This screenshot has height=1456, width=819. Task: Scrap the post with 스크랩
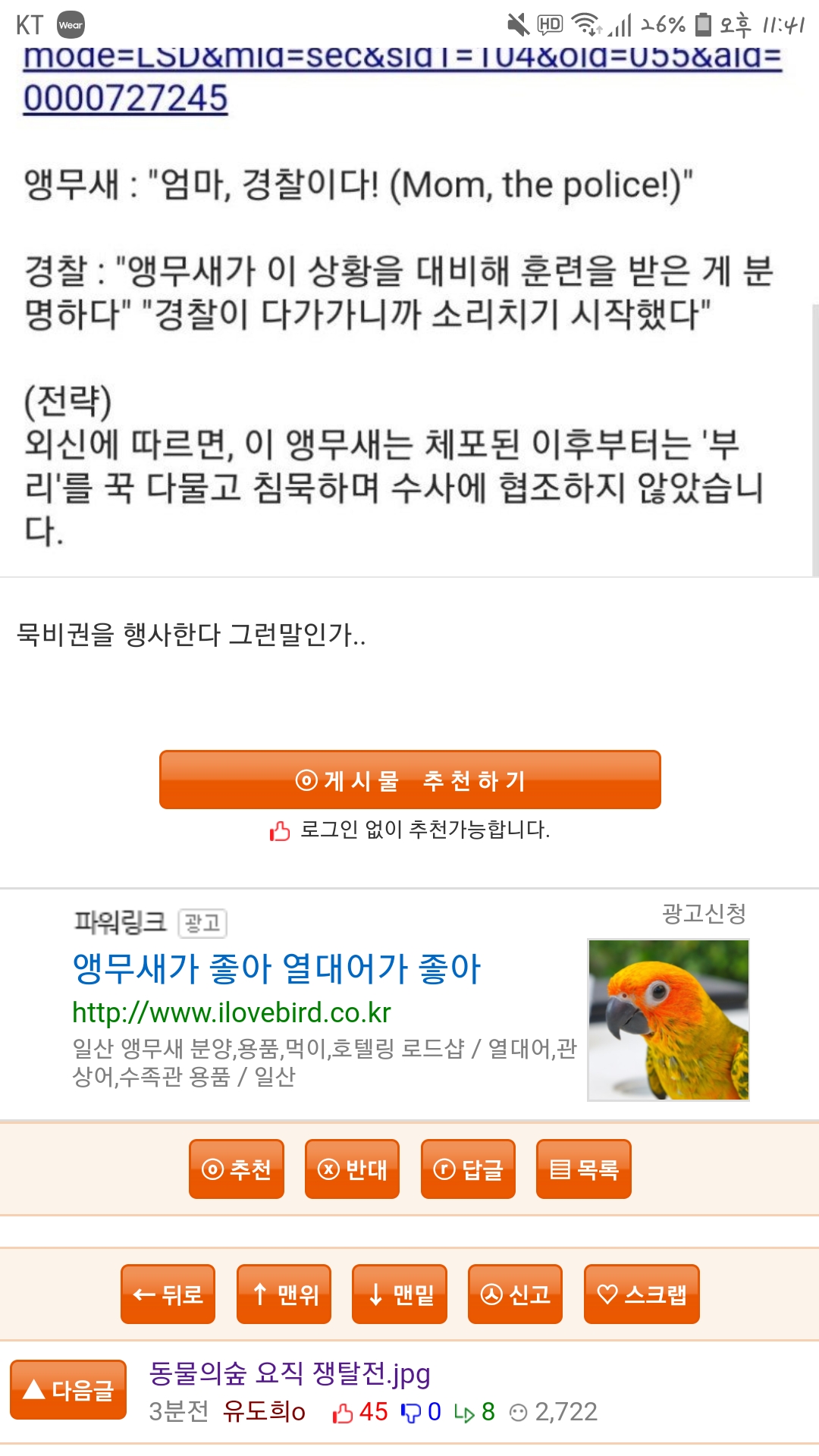[x=642, y=1294]
